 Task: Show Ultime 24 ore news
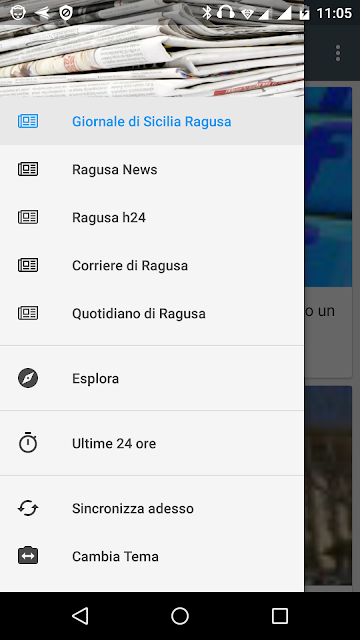tap(152, 443)
